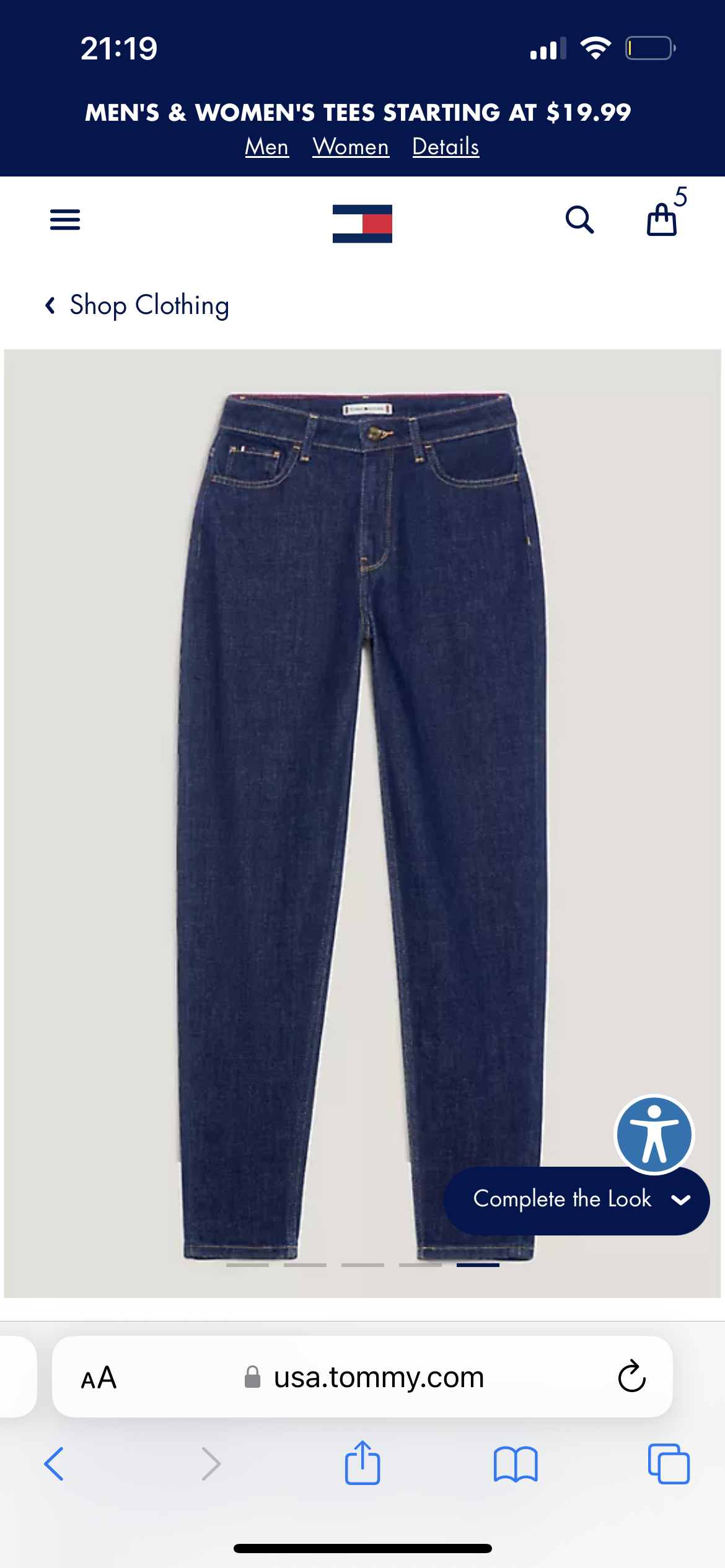This screenshot has width=725, height=1568.
Task: Share this page via Safari share sheet
Action: [x=362, y=1463]
